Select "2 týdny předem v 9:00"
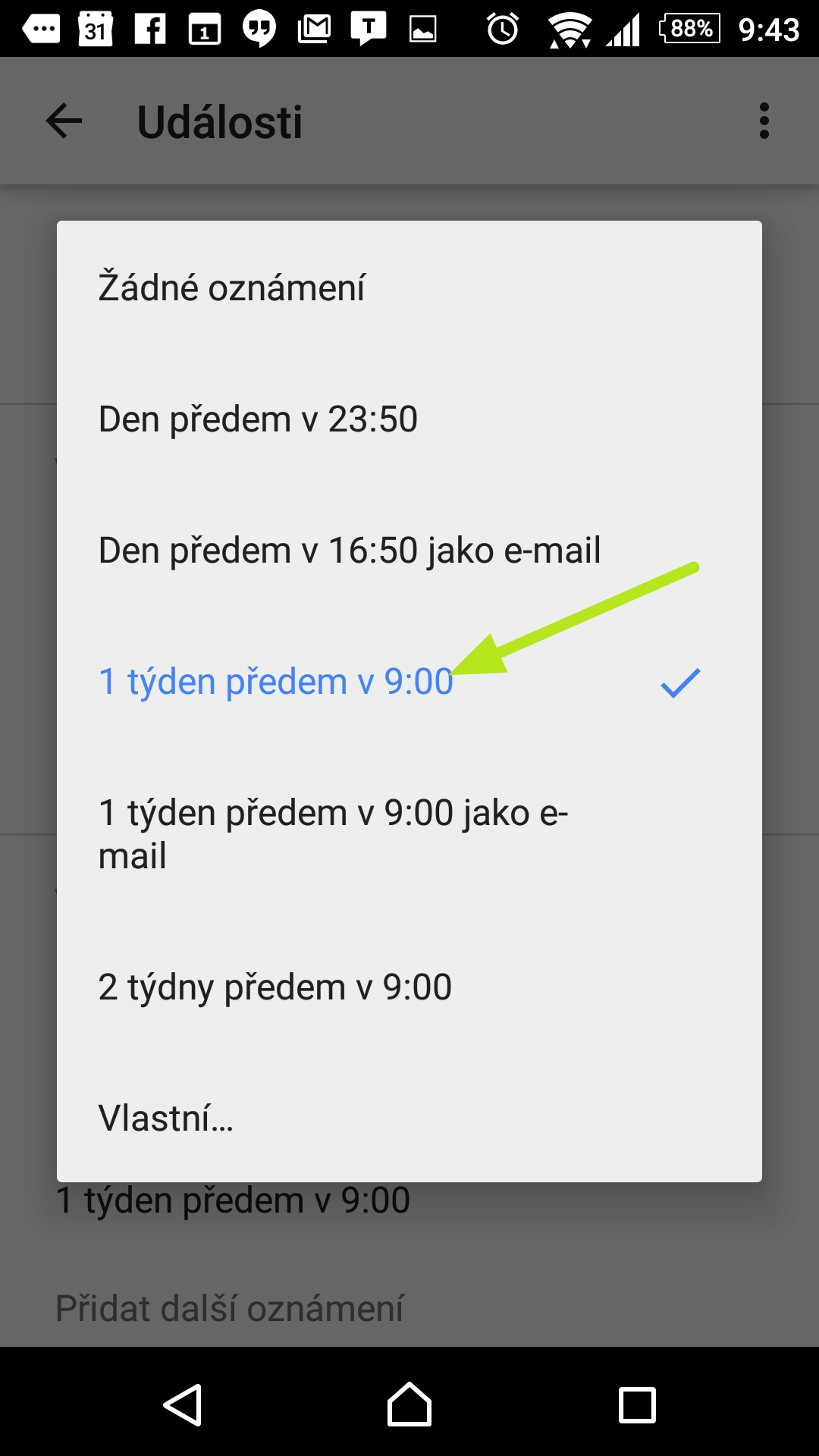The image size is (819, 1456). click(x=409, y=987)
